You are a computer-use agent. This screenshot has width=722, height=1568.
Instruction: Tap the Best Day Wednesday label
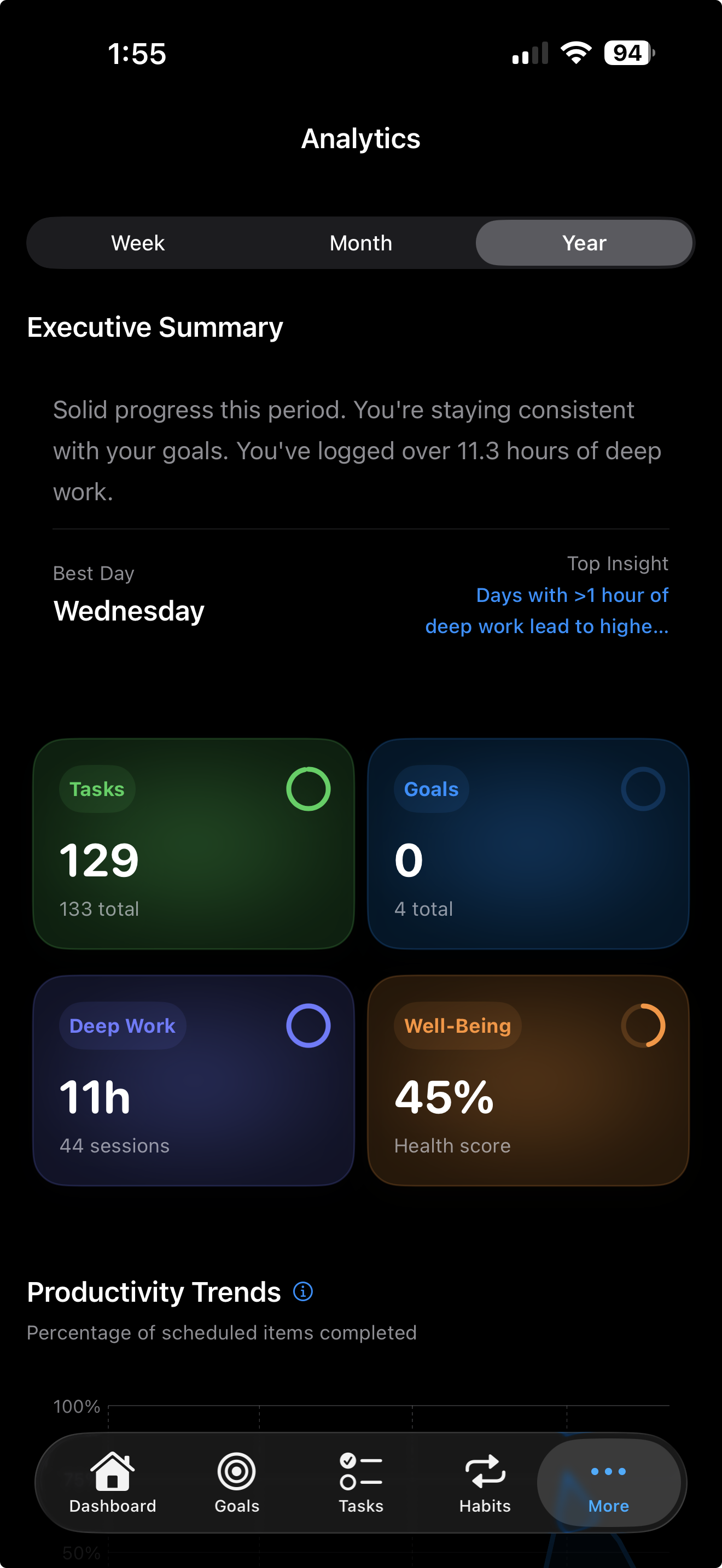coord(128,610)
